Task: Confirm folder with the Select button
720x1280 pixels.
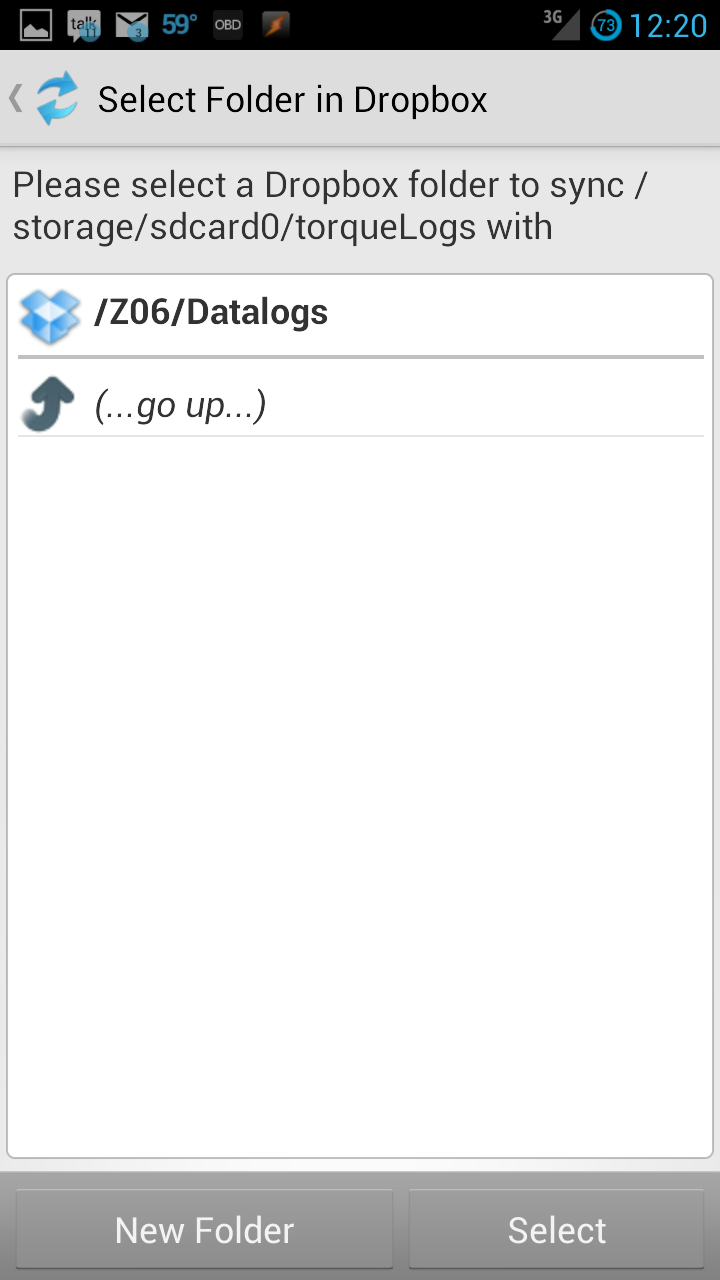Action: click(557, 1230)
